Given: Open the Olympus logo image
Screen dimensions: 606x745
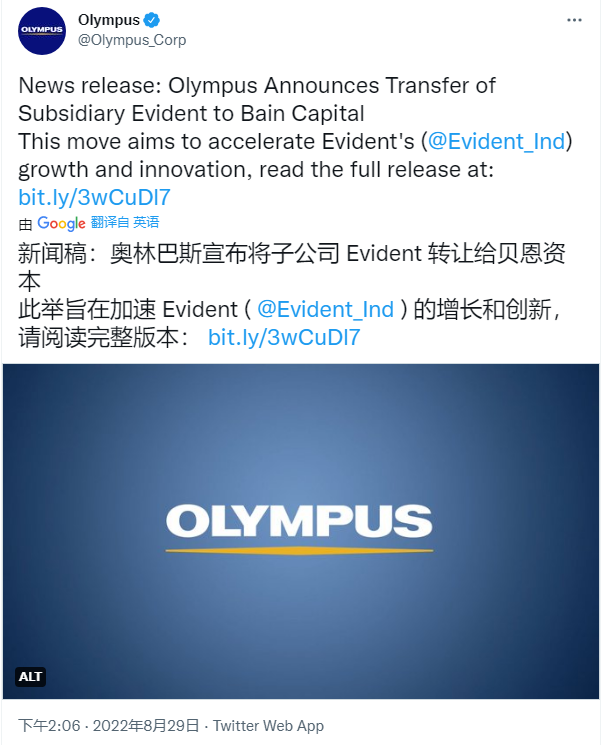Looking at the screenshot, I should coord(301,530).
